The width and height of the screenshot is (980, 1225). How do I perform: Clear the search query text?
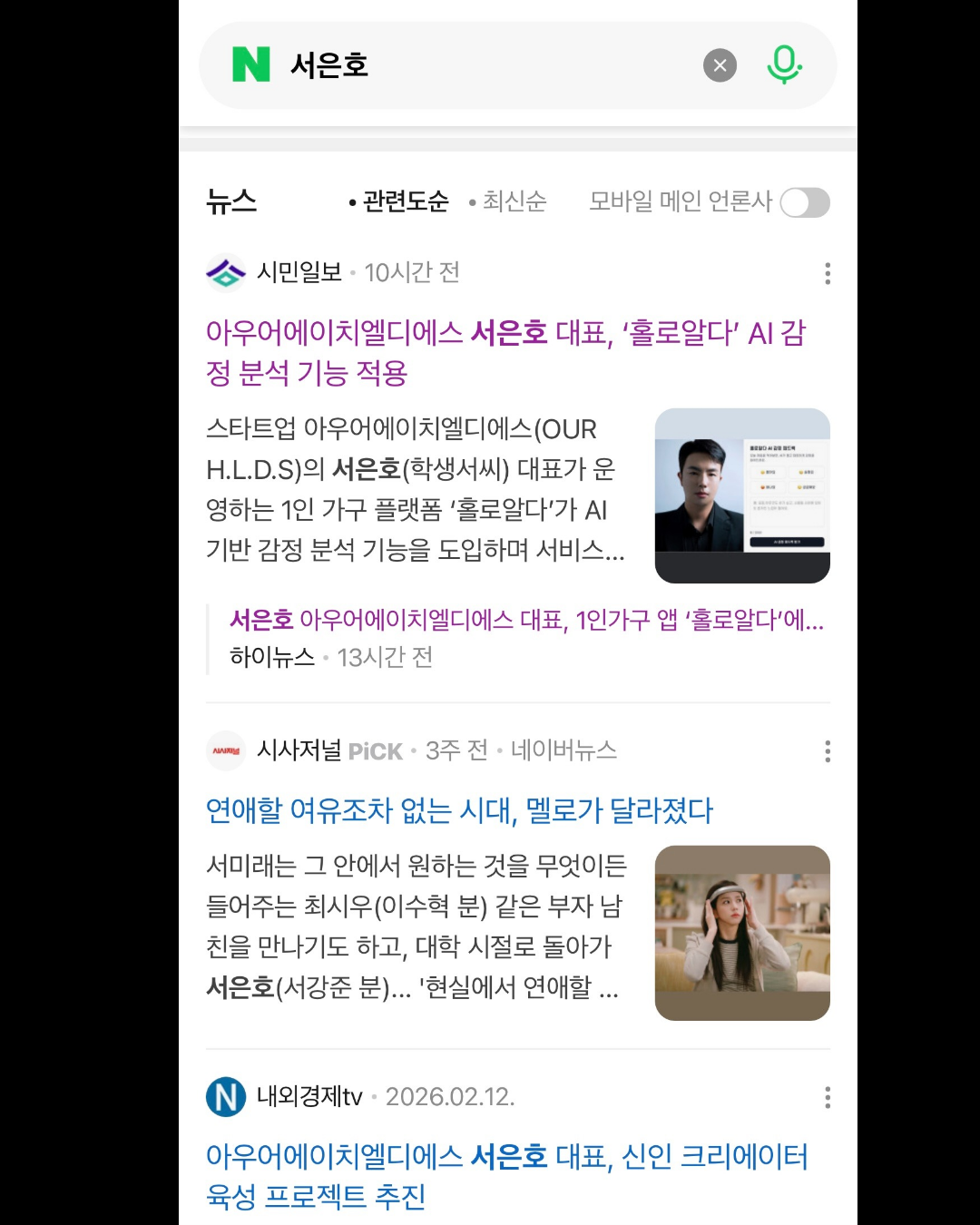pyautogui.click(x=720, y=65)
